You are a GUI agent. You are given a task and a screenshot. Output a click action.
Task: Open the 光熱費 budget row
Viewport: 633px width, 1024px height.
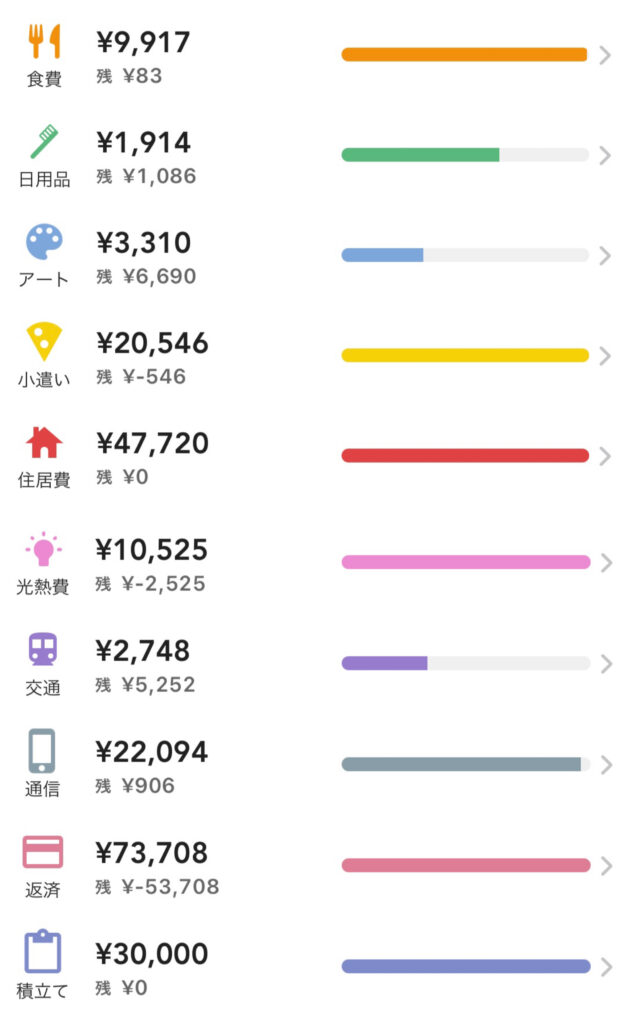316,563
